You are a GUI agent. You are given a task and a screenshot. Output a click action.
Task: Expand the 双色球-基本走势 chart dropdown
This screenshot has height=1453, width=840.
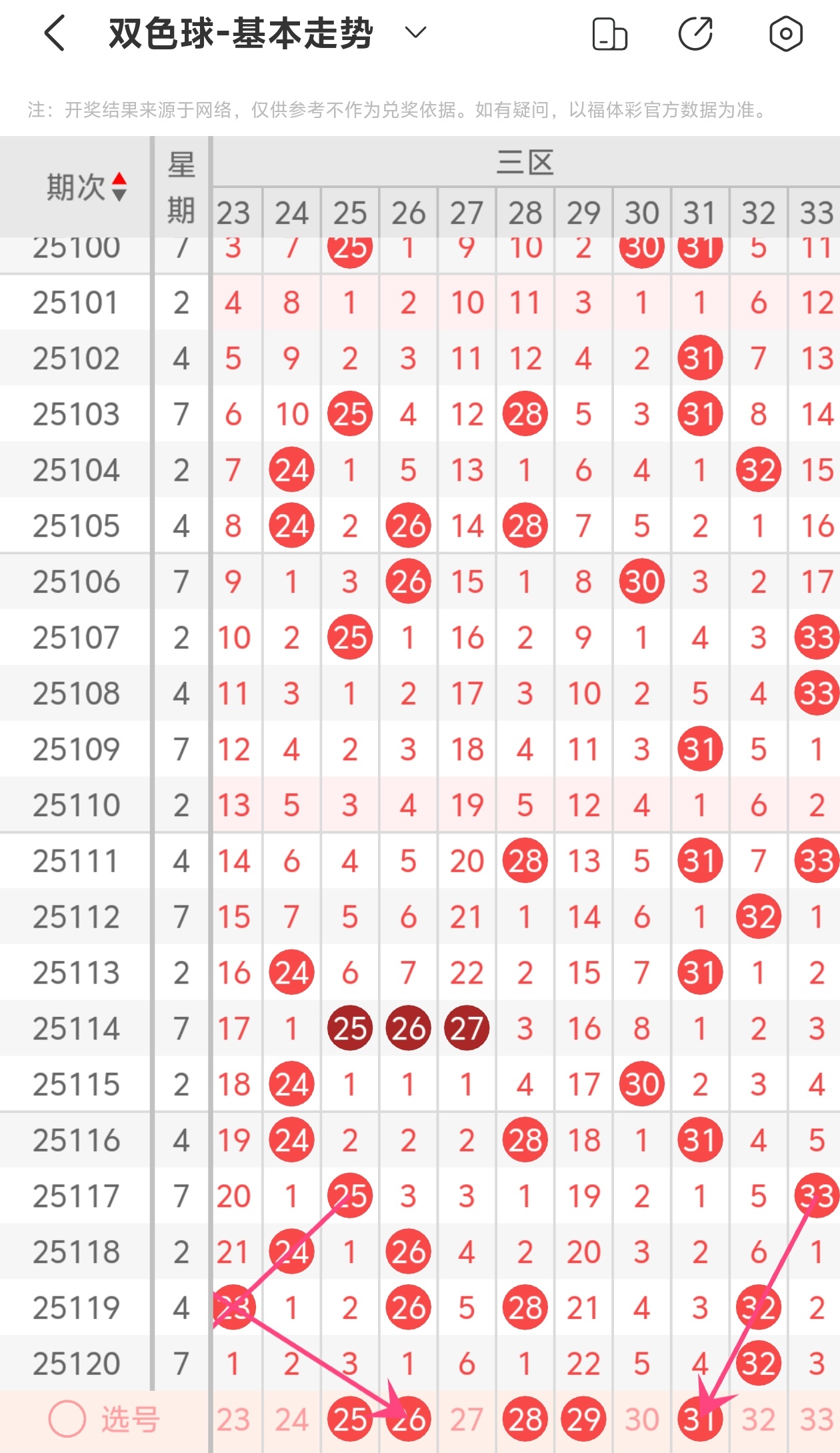pyautogui.click(x=415, y=33)
